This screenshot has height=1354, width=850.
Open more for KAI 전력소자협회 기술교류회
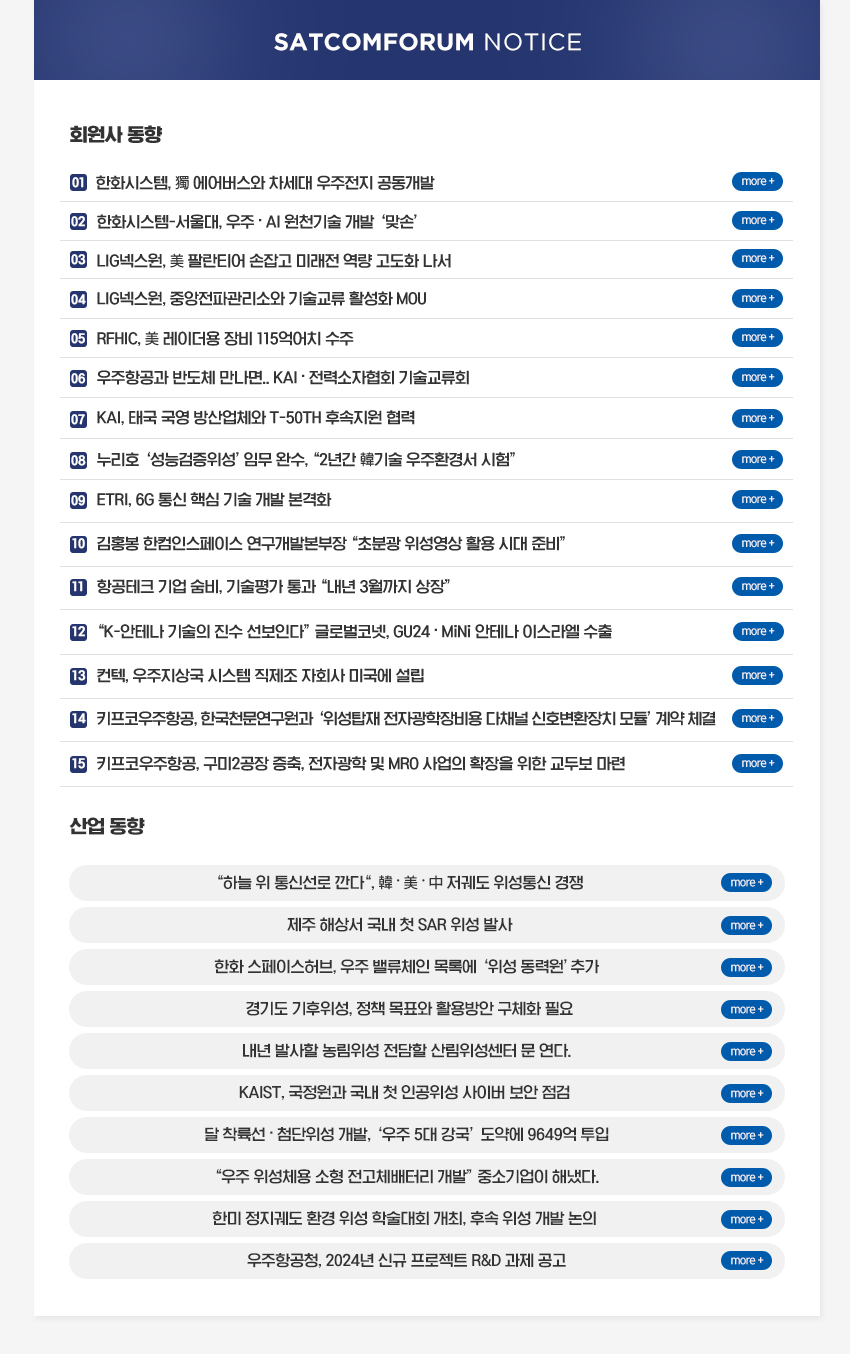(757, 377)
